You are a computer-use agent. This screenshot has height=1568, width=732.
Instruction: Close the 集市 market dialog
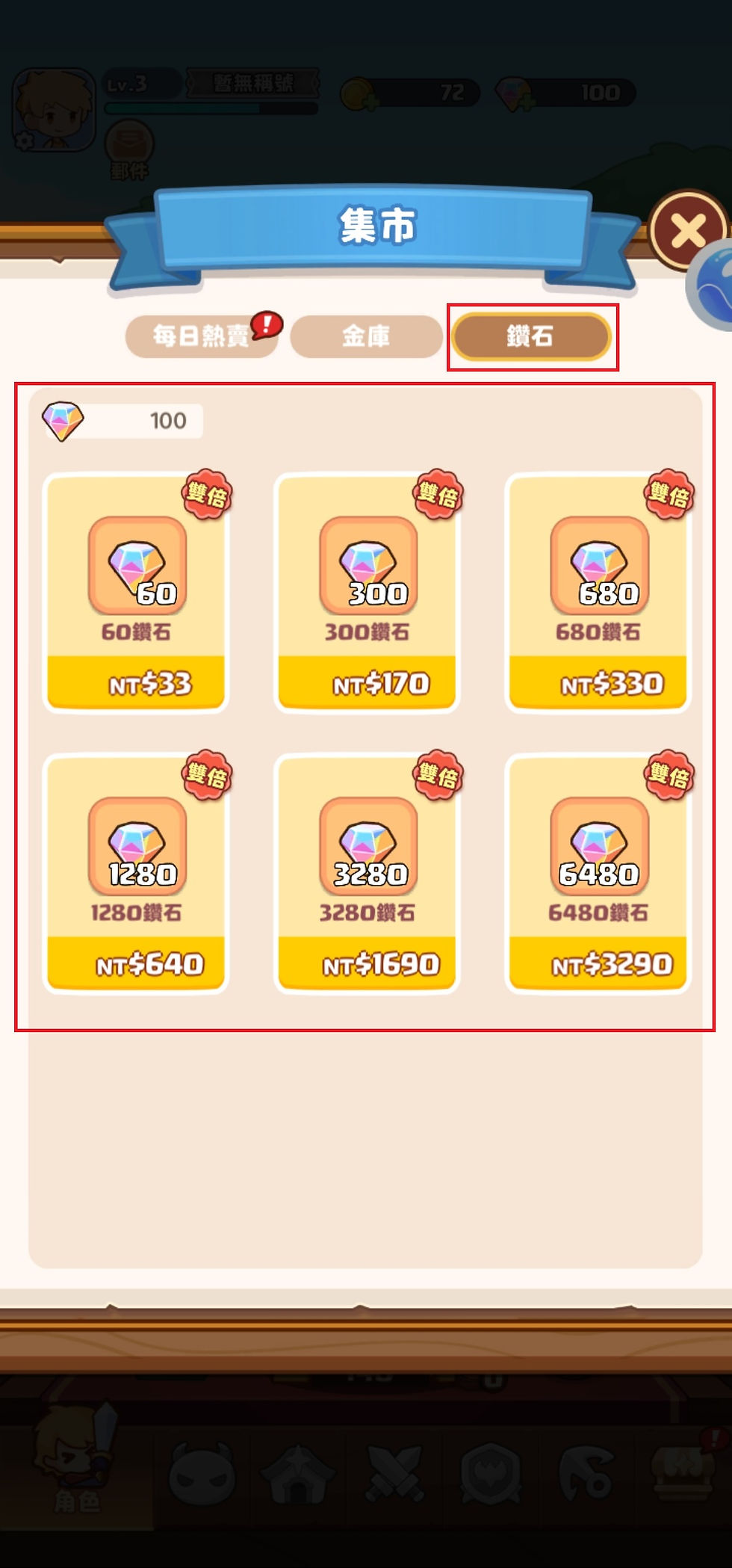(687, 230)
